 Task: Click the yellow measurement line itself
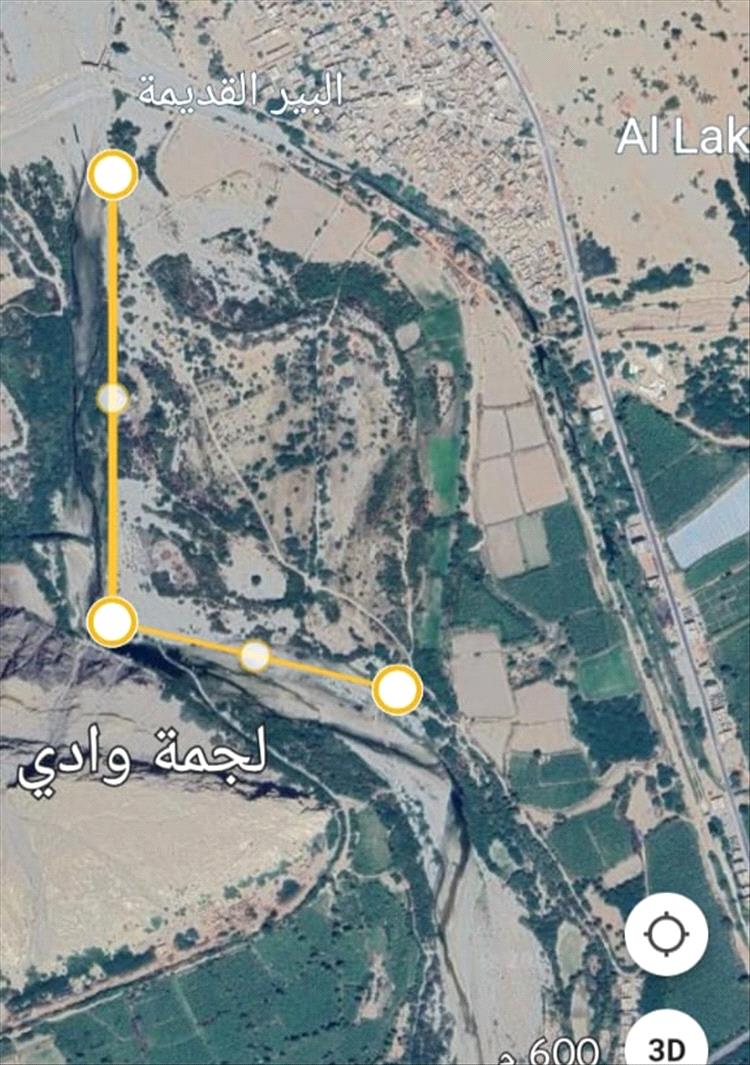click(x=112, y=500)
